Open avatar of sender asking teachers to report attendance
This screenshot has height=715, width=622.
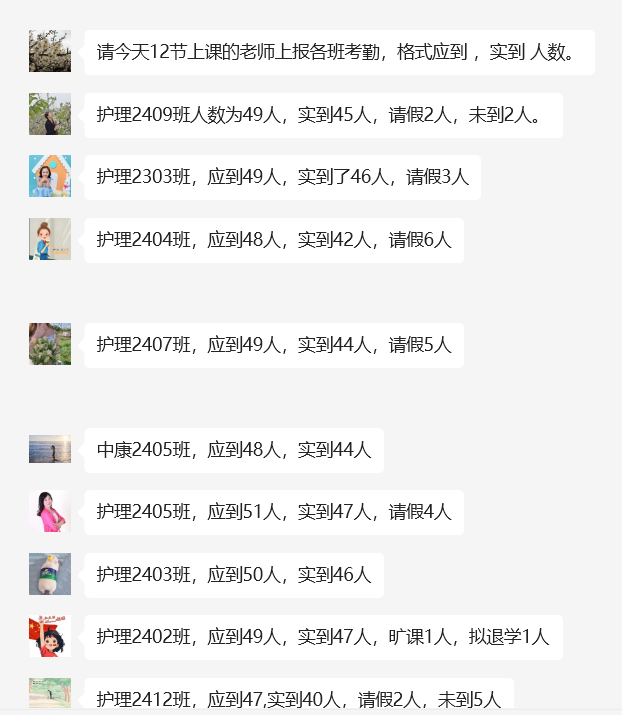click(50, 51)
